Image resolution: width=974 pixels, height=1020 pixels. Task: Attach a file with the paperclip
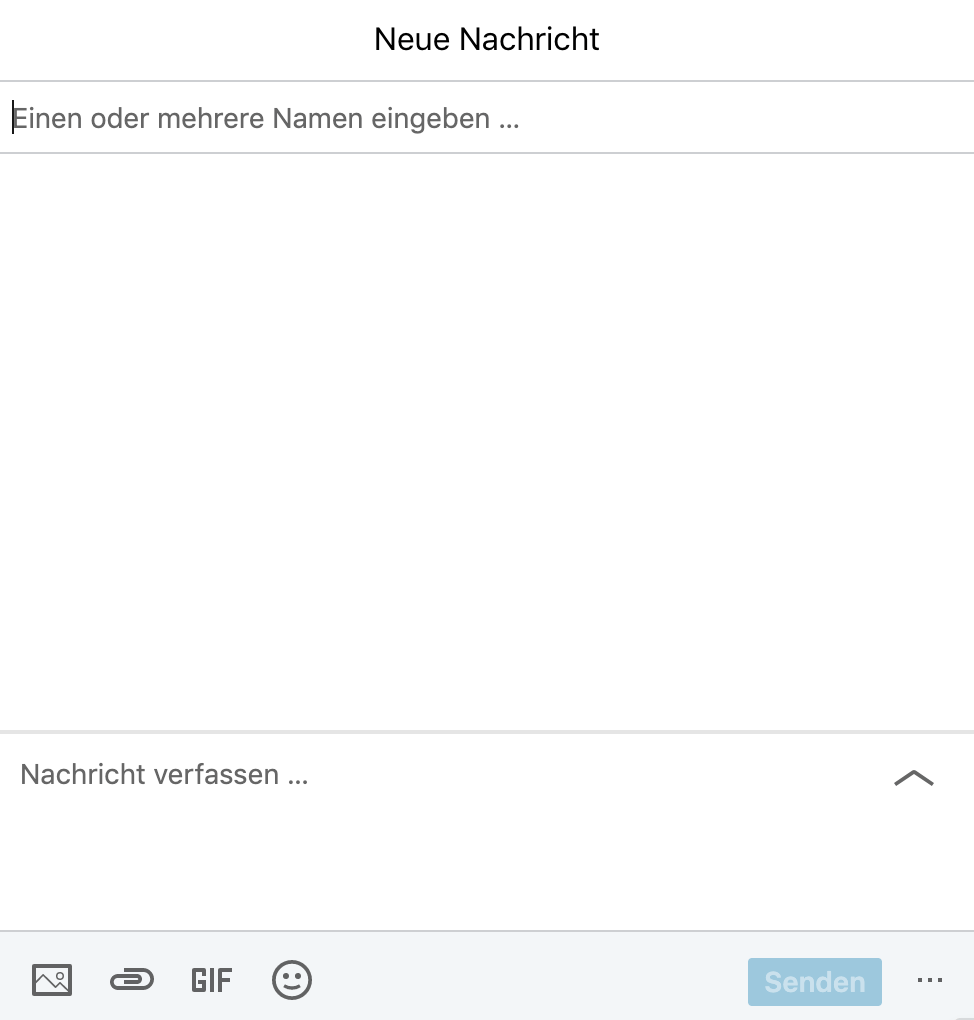pyautogui.click(x=131, y=980)
